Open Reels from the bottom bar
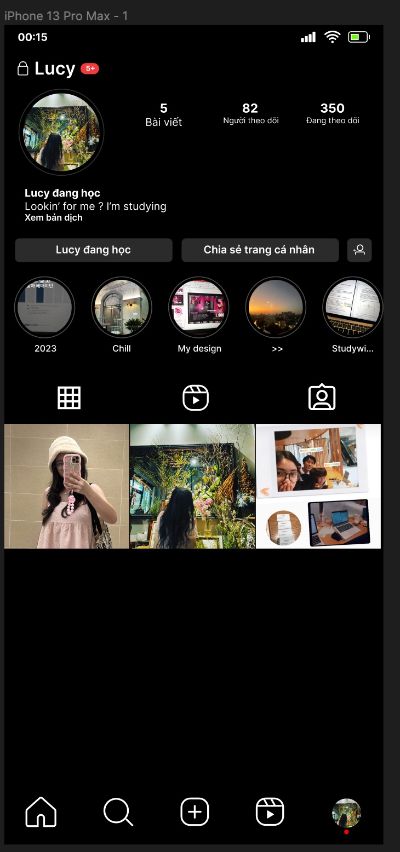400x852 pixels. (270, 812)
